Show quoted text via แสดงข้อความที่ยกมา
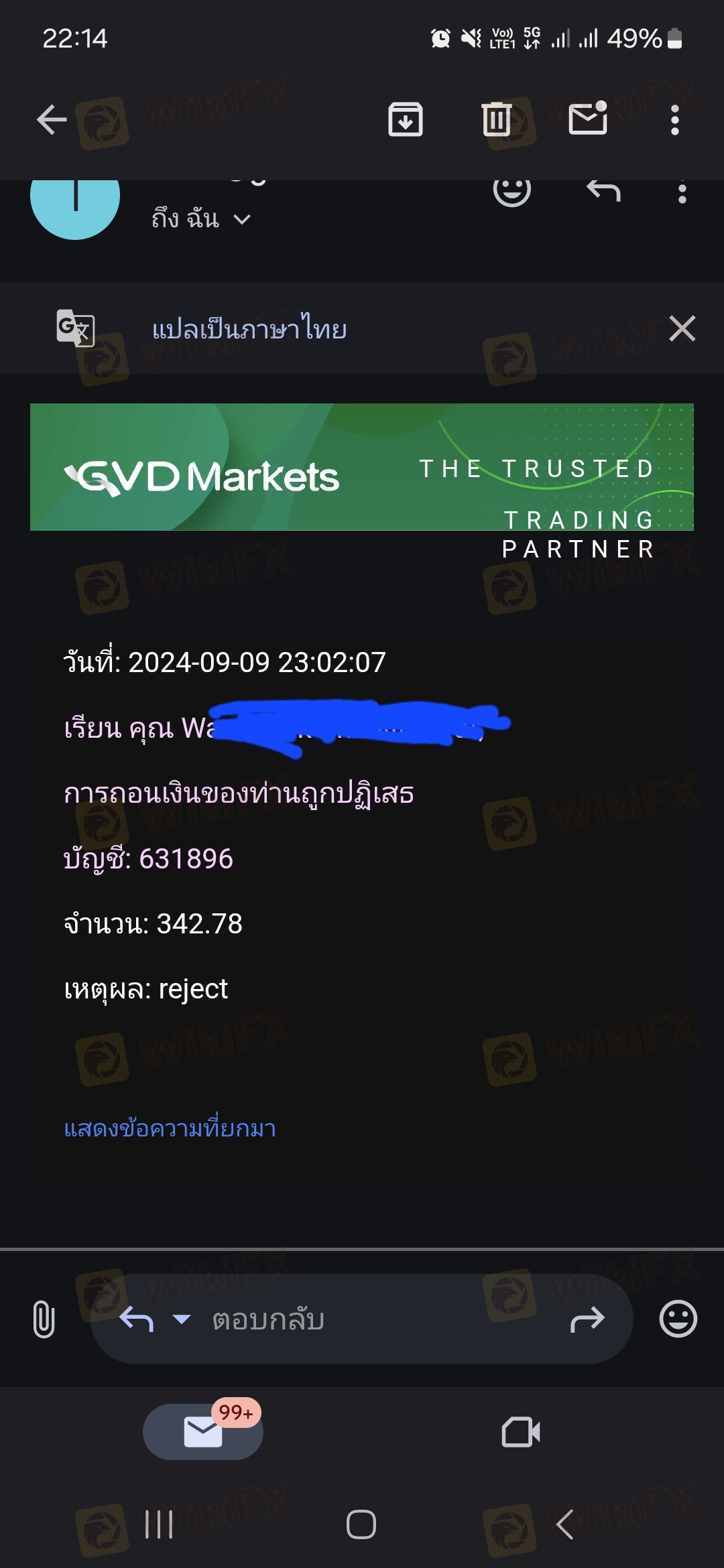 170,1128
